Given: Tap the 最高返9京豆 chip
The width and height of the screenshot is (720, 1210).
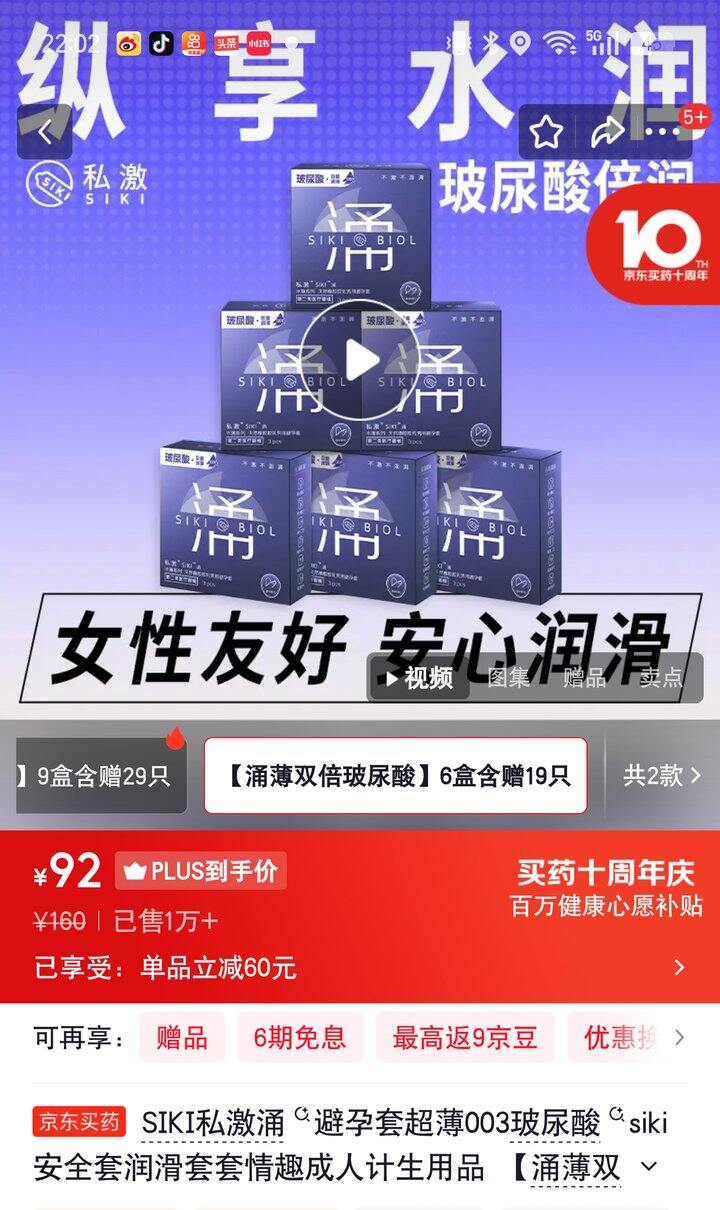Looking at the screenshot, I should (x=464, y=1038).
